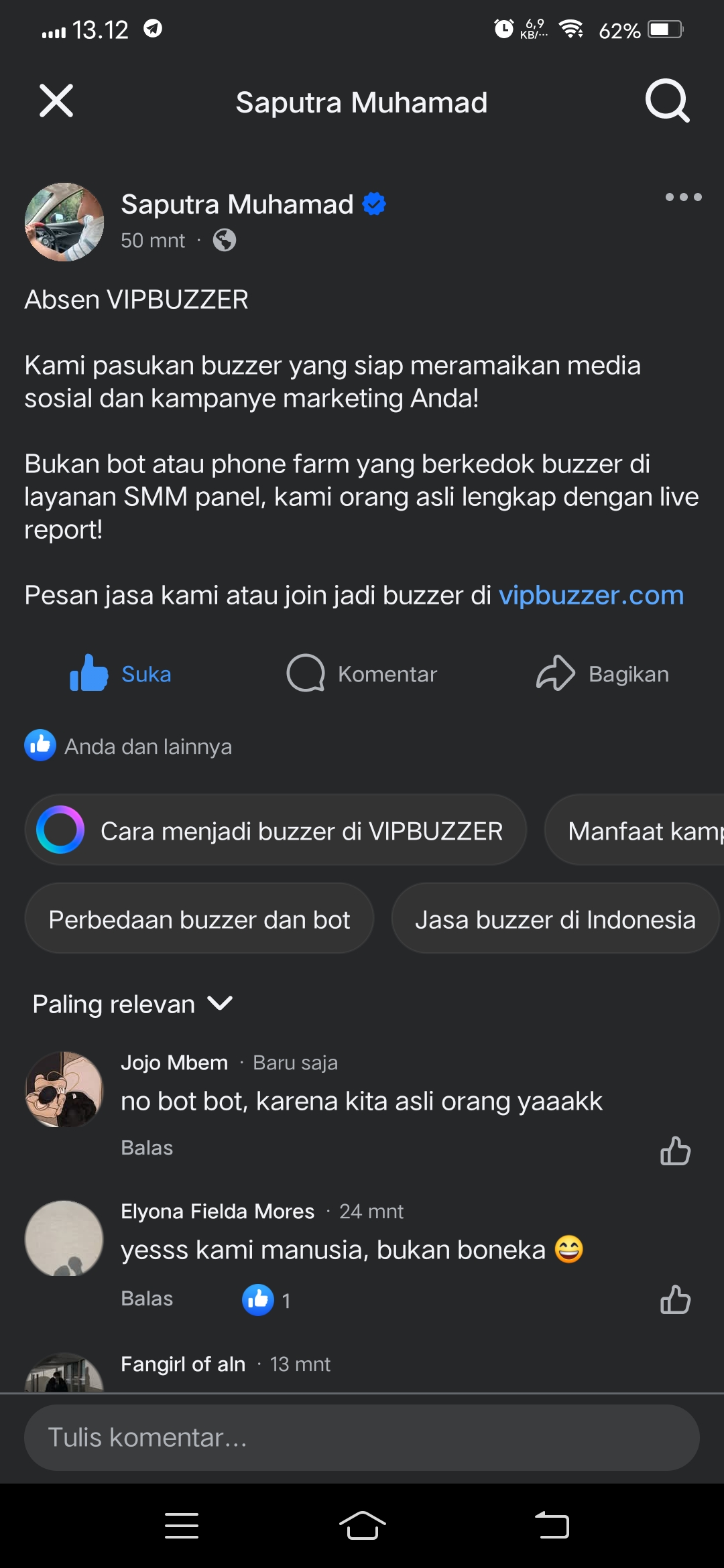Share the post via Bagikan
This screenshot has width=724, height=1568.
coord(603,673)
